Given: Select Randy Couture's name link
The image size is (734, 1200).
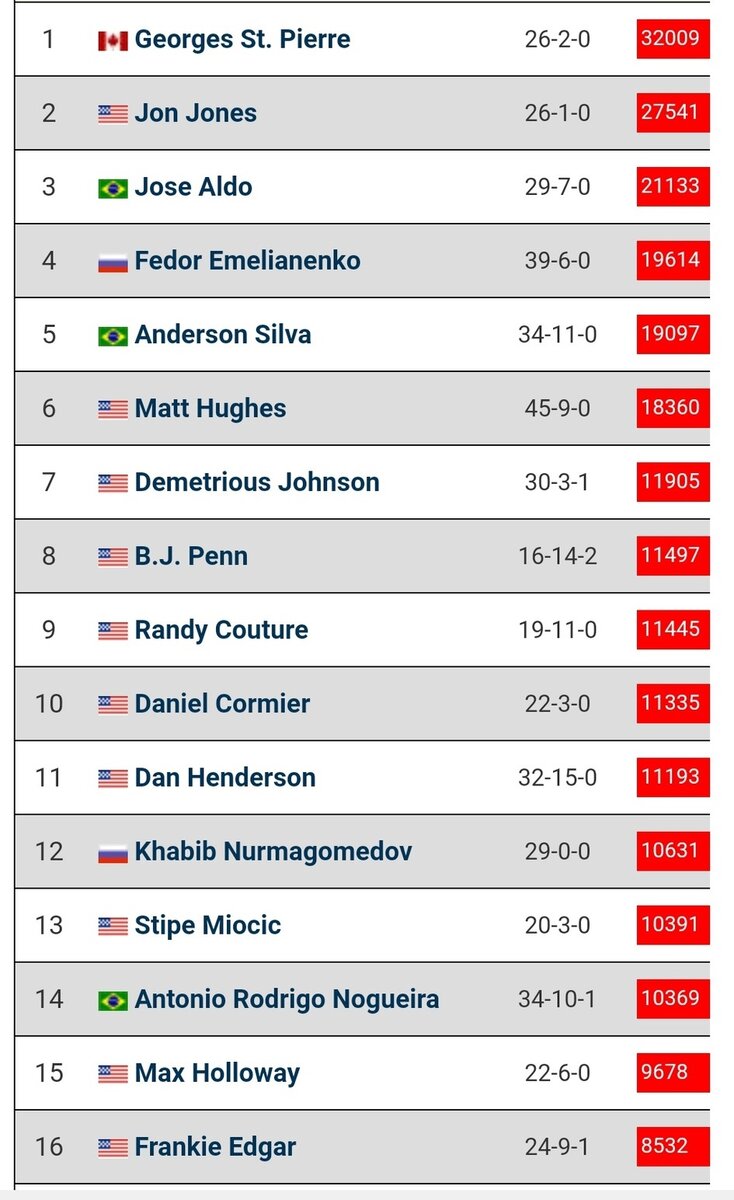Looking at the screenshot, I should click(222, 630).
